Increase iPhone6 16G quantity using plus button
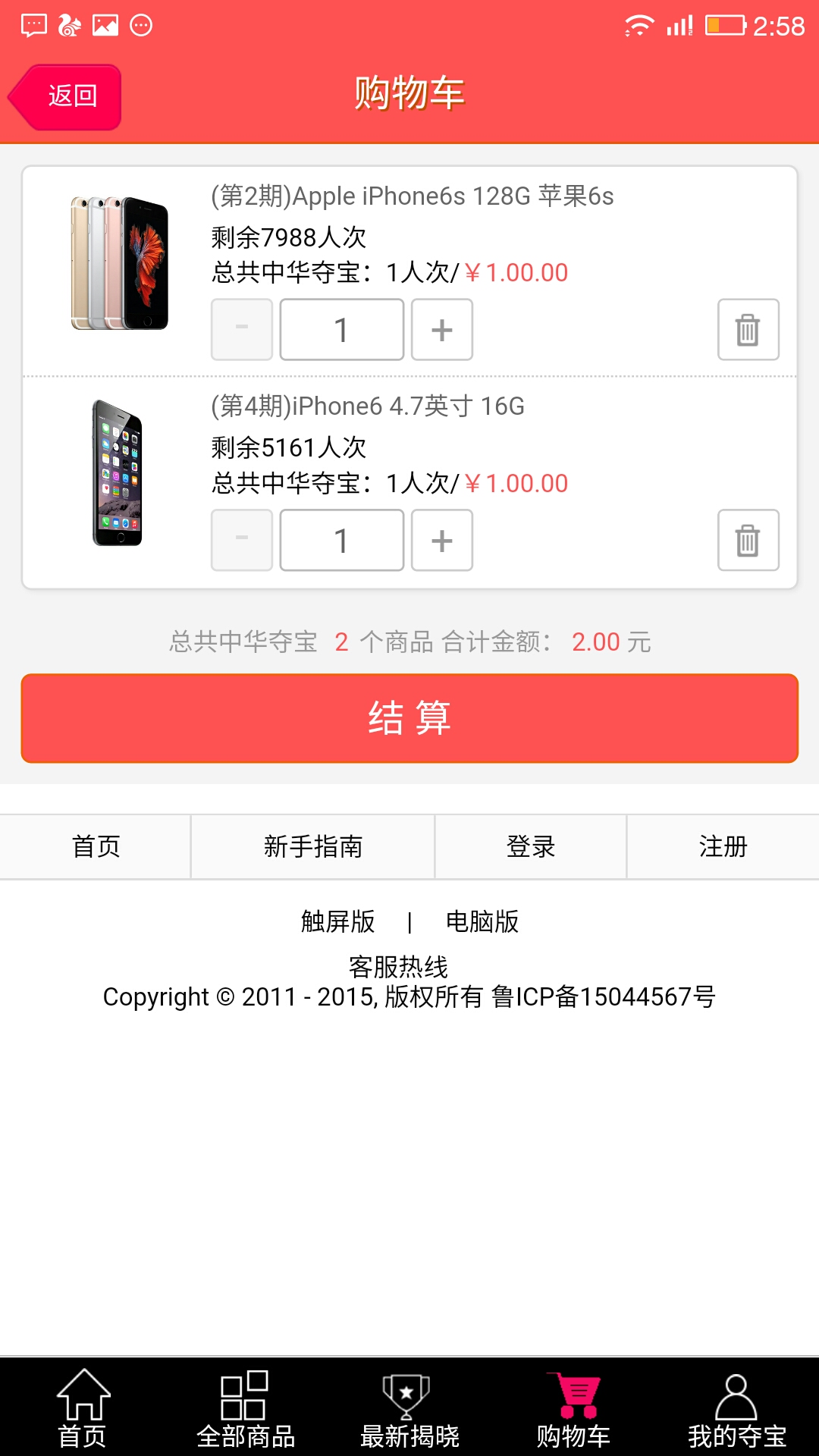Image resolution: width=819 pixels, height=1456 pixels. point(442,540)
